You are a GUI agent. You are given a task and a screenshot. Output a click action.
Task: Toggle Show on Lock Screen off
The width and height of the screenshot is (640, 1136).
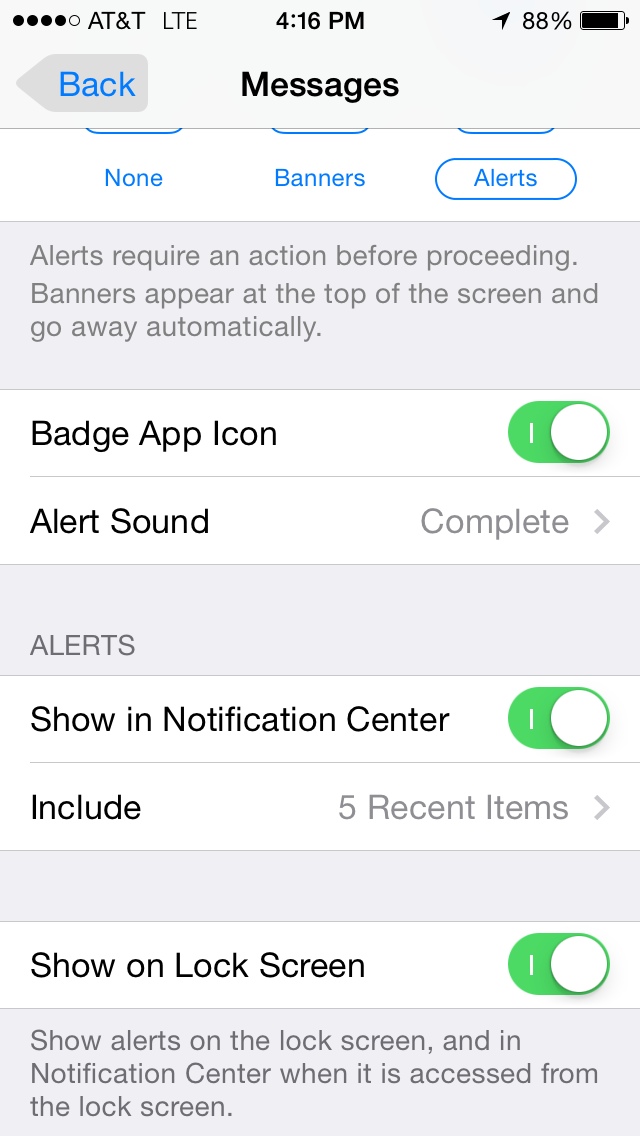pyautogui.click(x=558, y=964)
